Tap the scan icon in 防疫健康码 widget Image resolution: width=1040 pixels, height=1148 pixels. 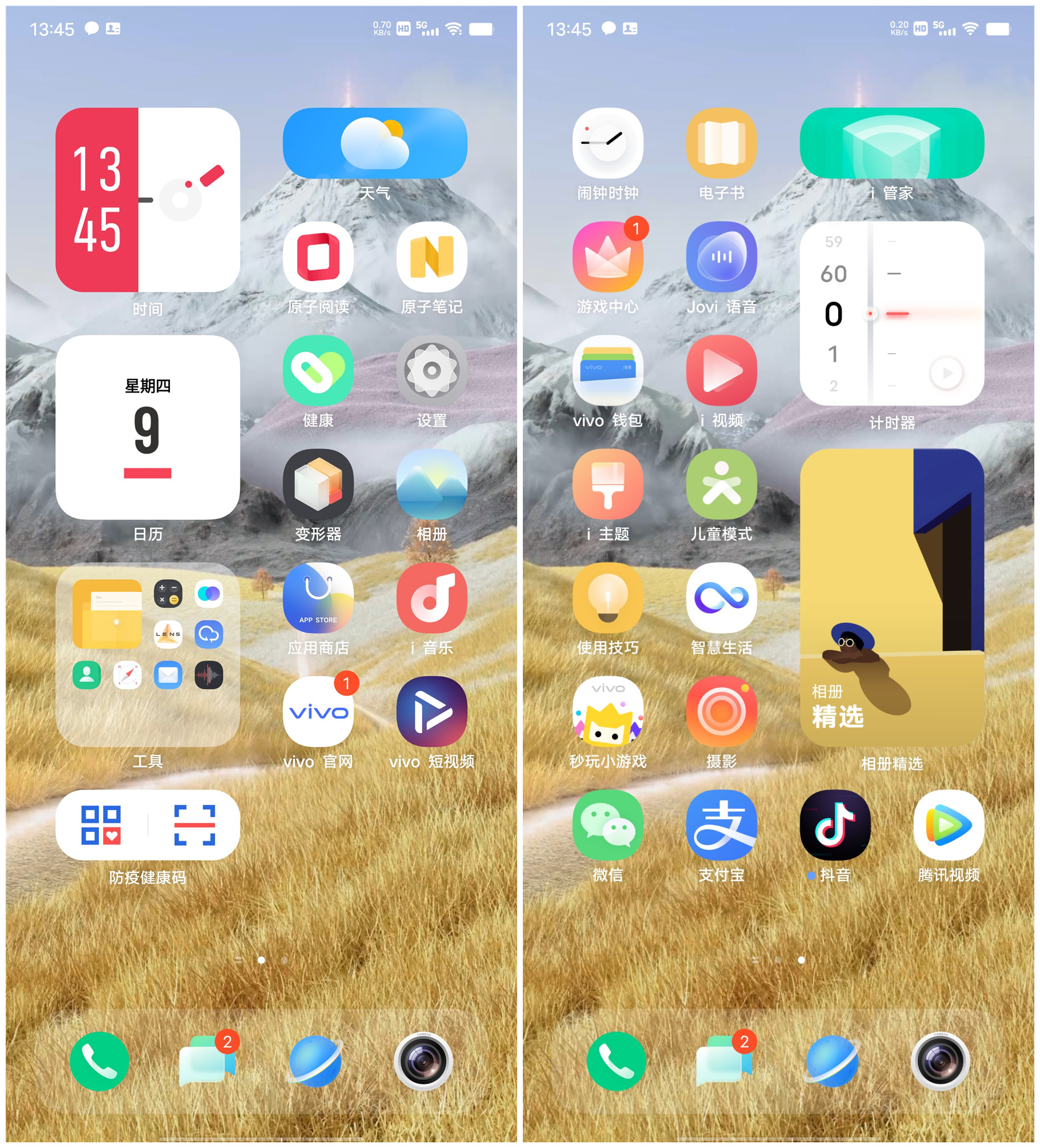[194, 825]
